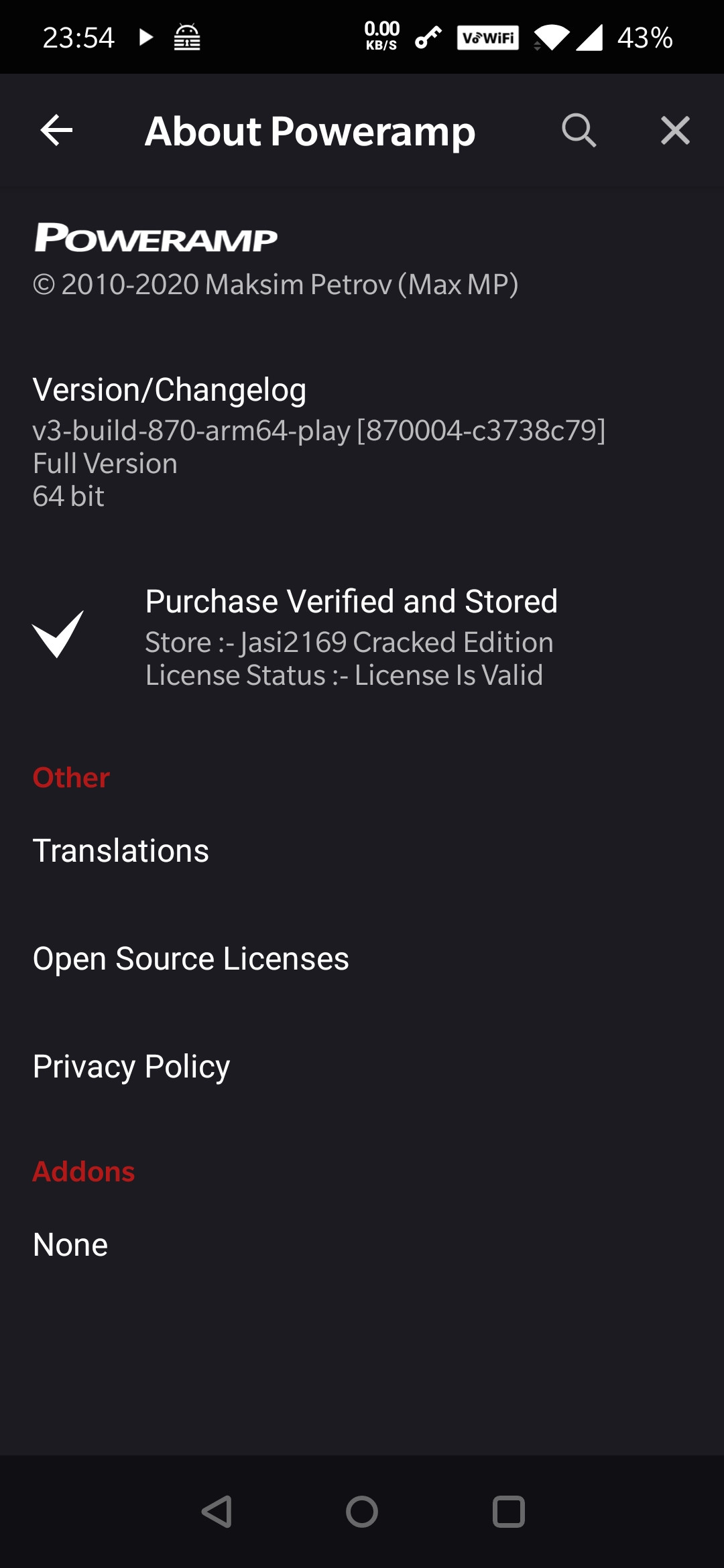
Task: Open the Privacy Policy
Action: click(x=131, y=1065)
